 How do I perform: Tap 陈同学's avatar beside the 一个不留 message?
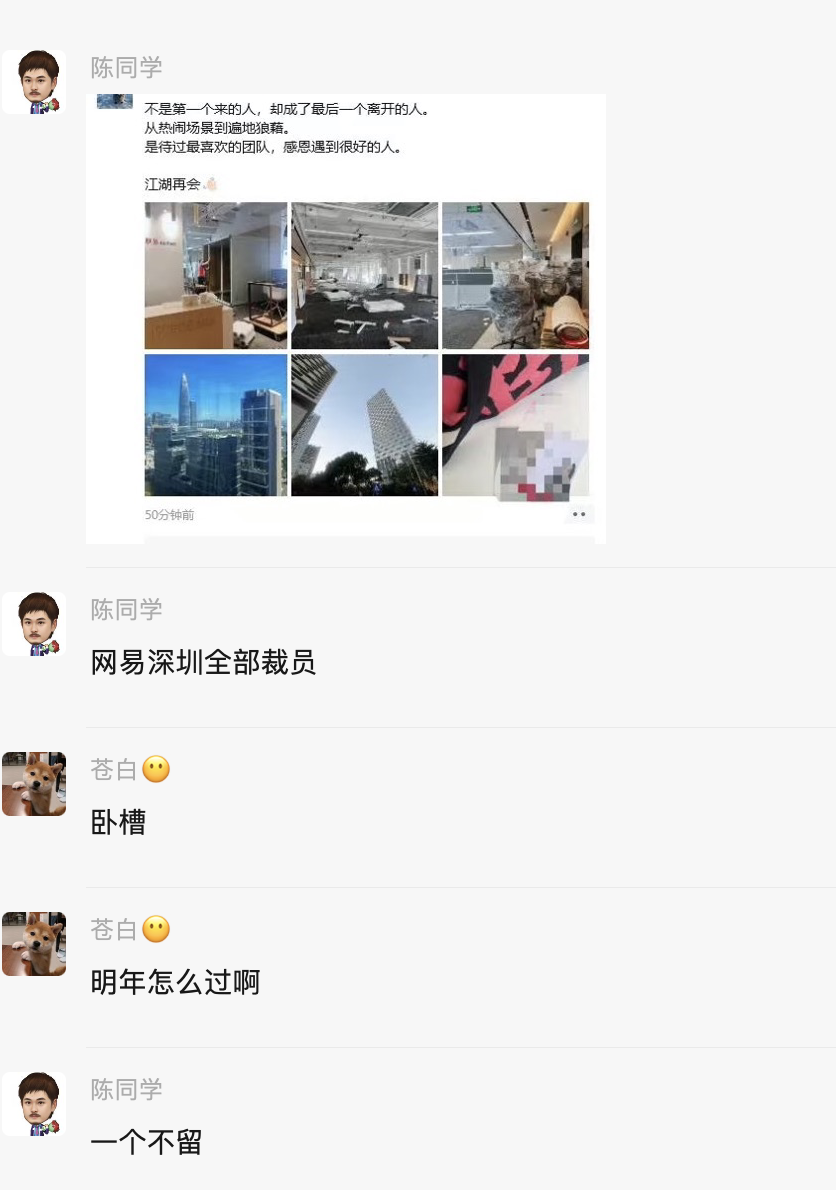[34, 1104]
